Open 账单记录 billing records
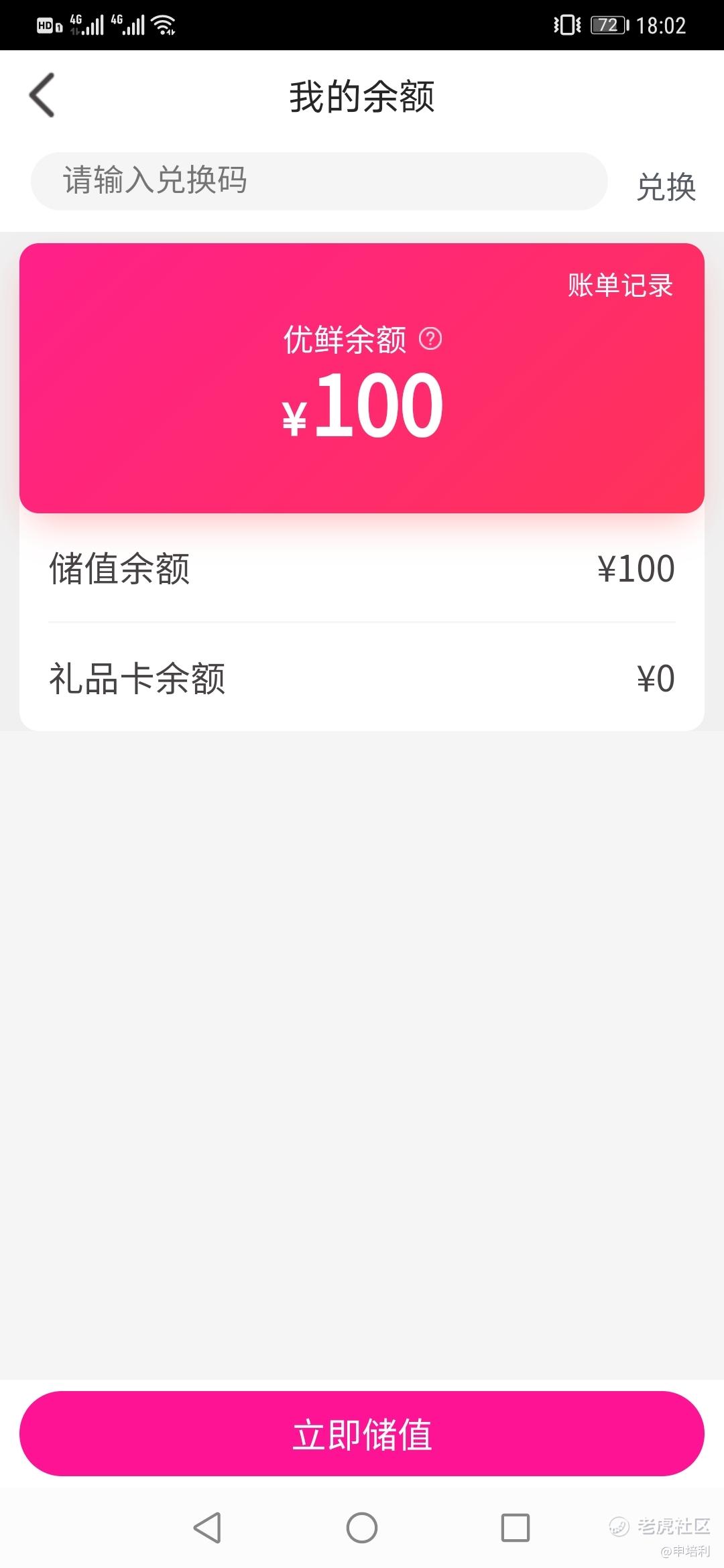The width and height of the screenshot is (724, 1568). pos(620,285)
